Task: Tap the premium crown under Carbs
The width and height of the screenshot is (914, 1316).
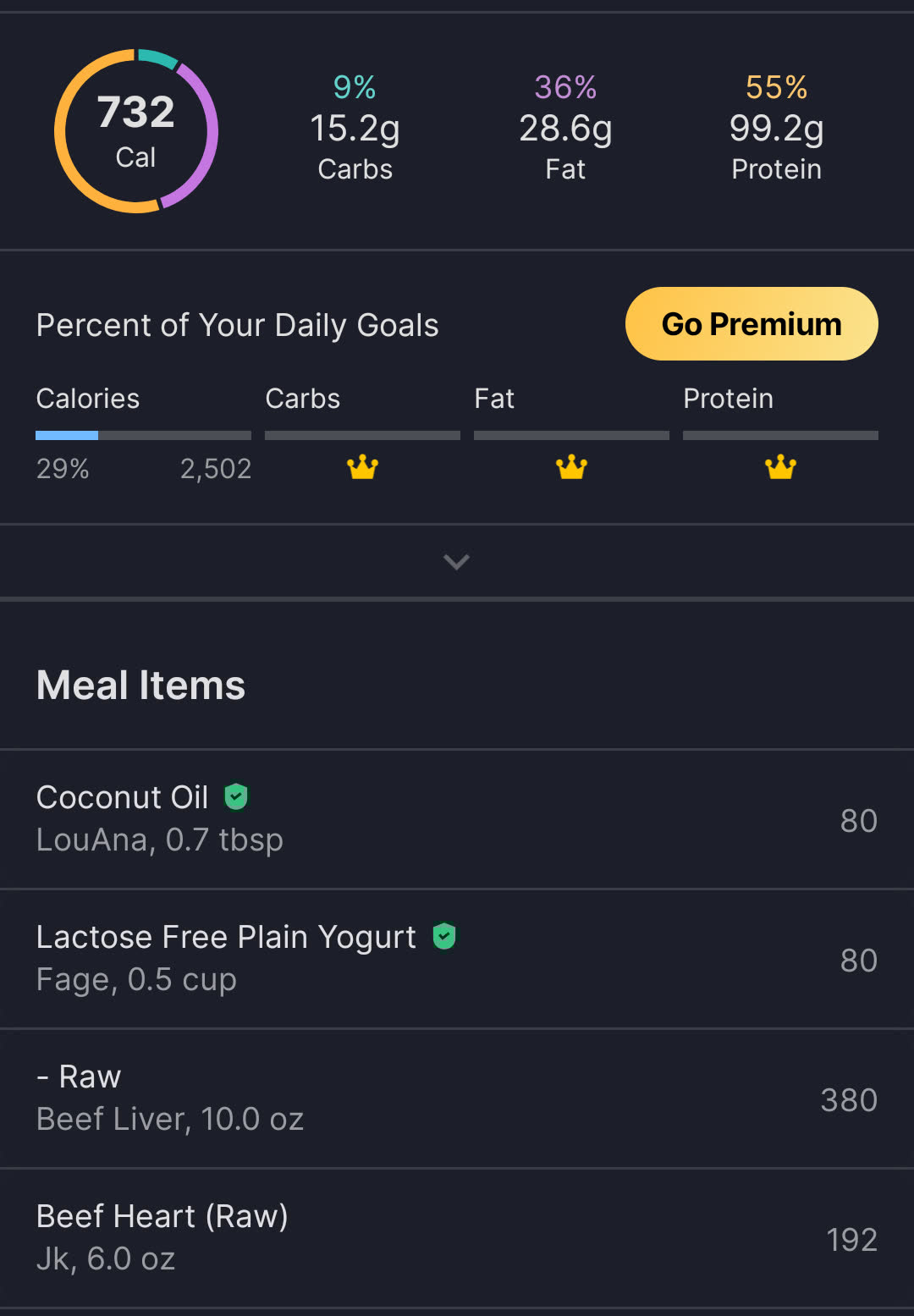Action: pos(362,466)
